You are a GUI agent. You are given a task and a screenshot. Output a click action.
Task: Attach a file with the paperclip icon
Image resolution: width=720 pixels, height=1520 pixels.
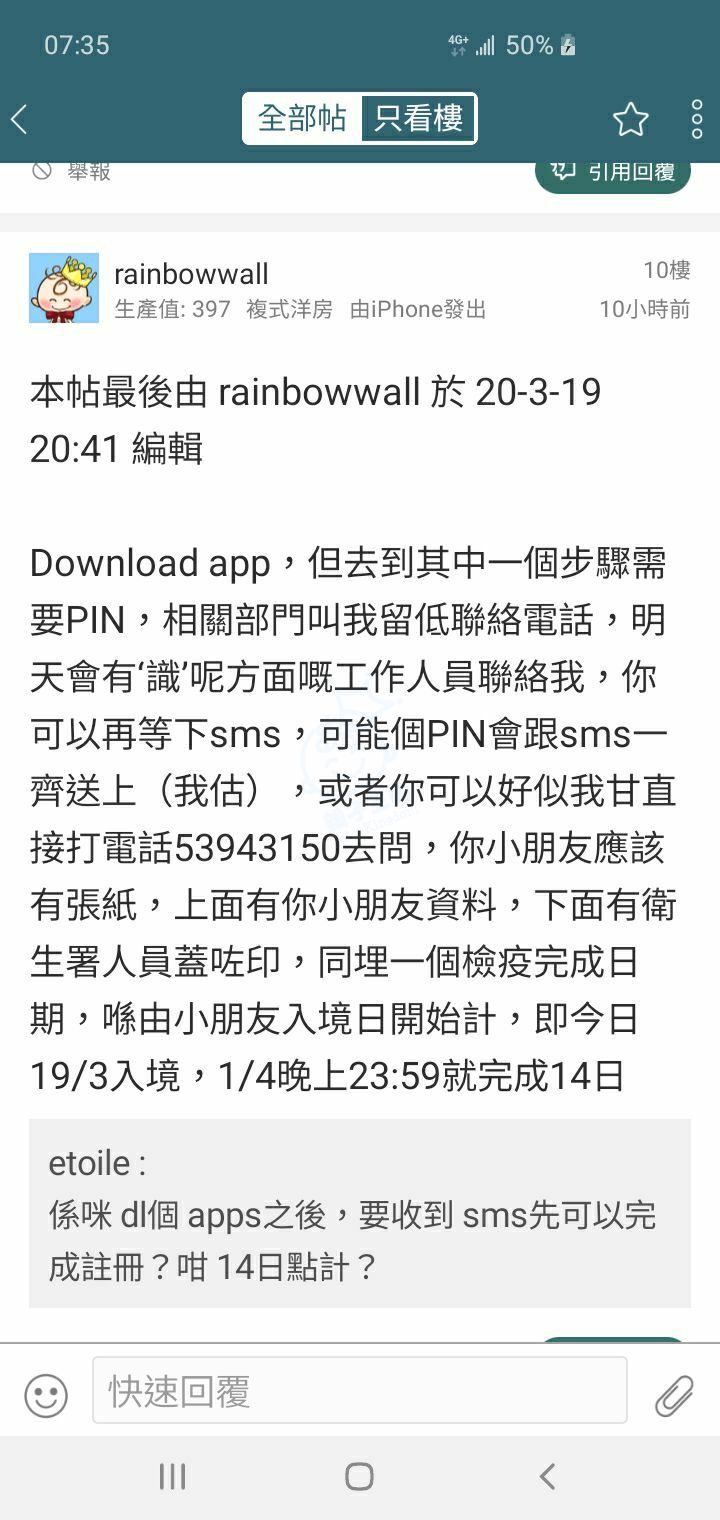(x=674, y=1395)
